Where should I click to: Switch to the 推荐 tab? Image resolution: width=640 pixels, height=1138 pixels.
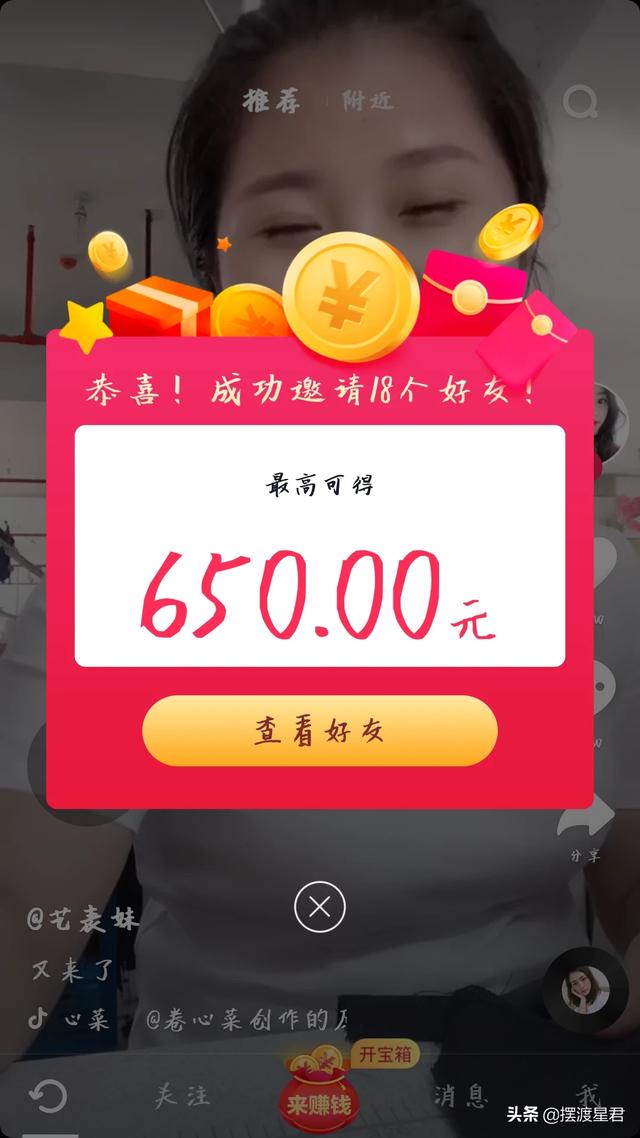[x=271, y=101]
